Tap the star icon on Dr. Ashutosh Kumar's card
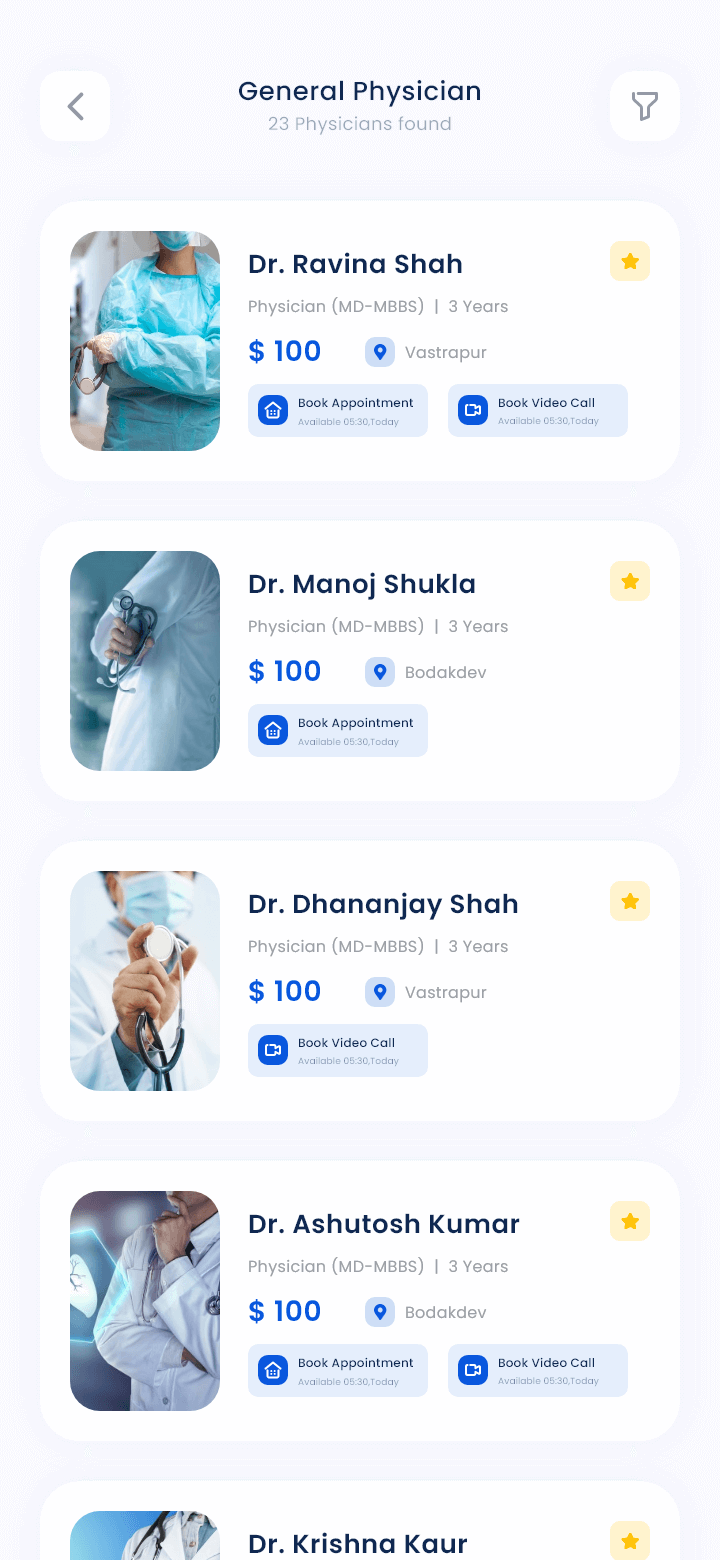 630,1221
